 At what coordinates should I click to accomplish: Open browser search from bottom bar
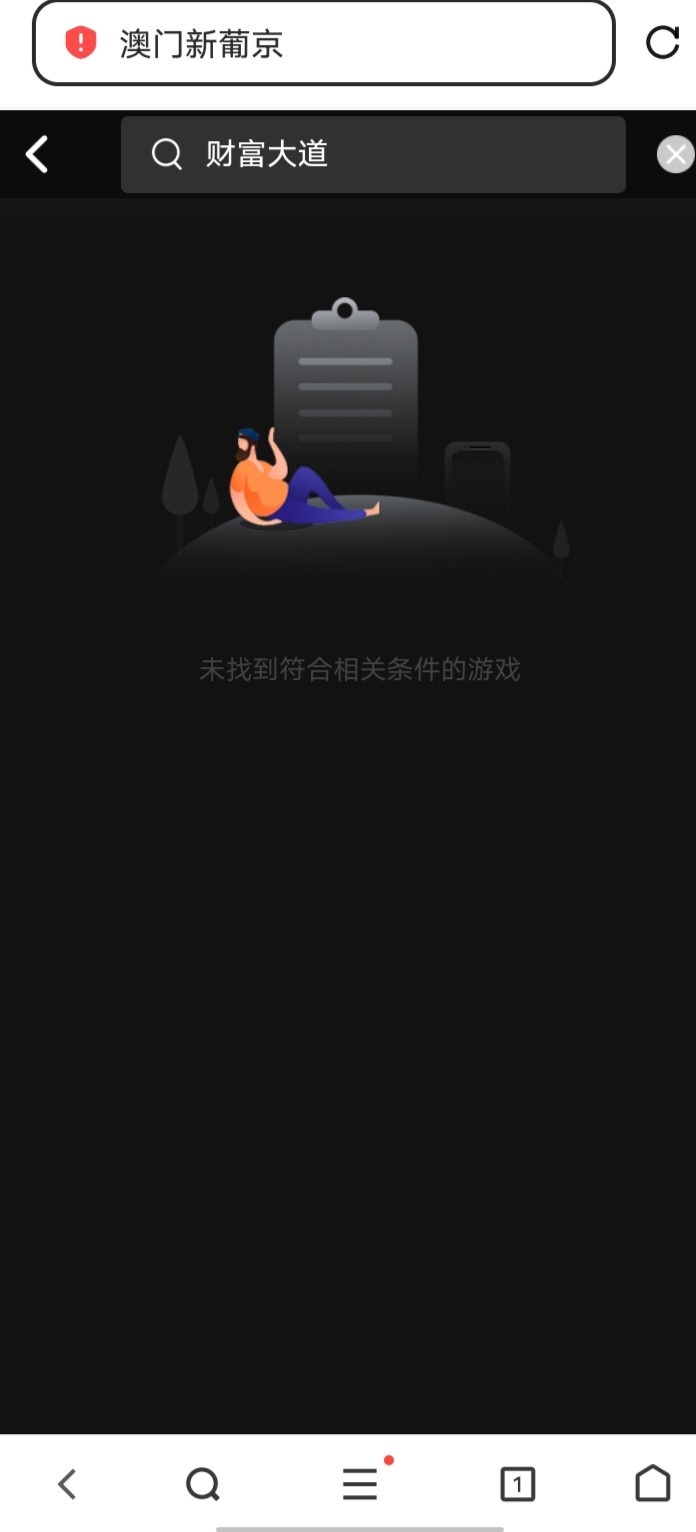click(x=203, y=1484)
